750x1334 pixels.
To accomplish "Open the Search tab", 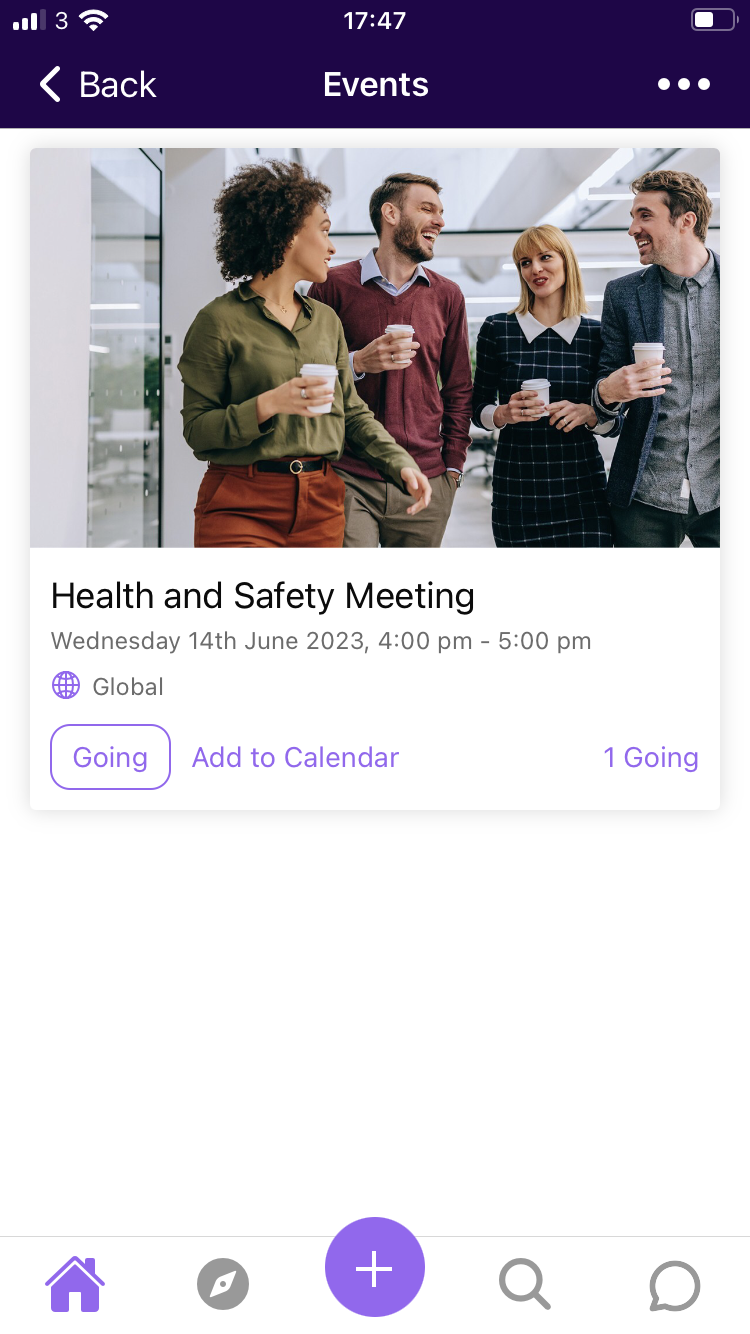I will [524, 1284].
